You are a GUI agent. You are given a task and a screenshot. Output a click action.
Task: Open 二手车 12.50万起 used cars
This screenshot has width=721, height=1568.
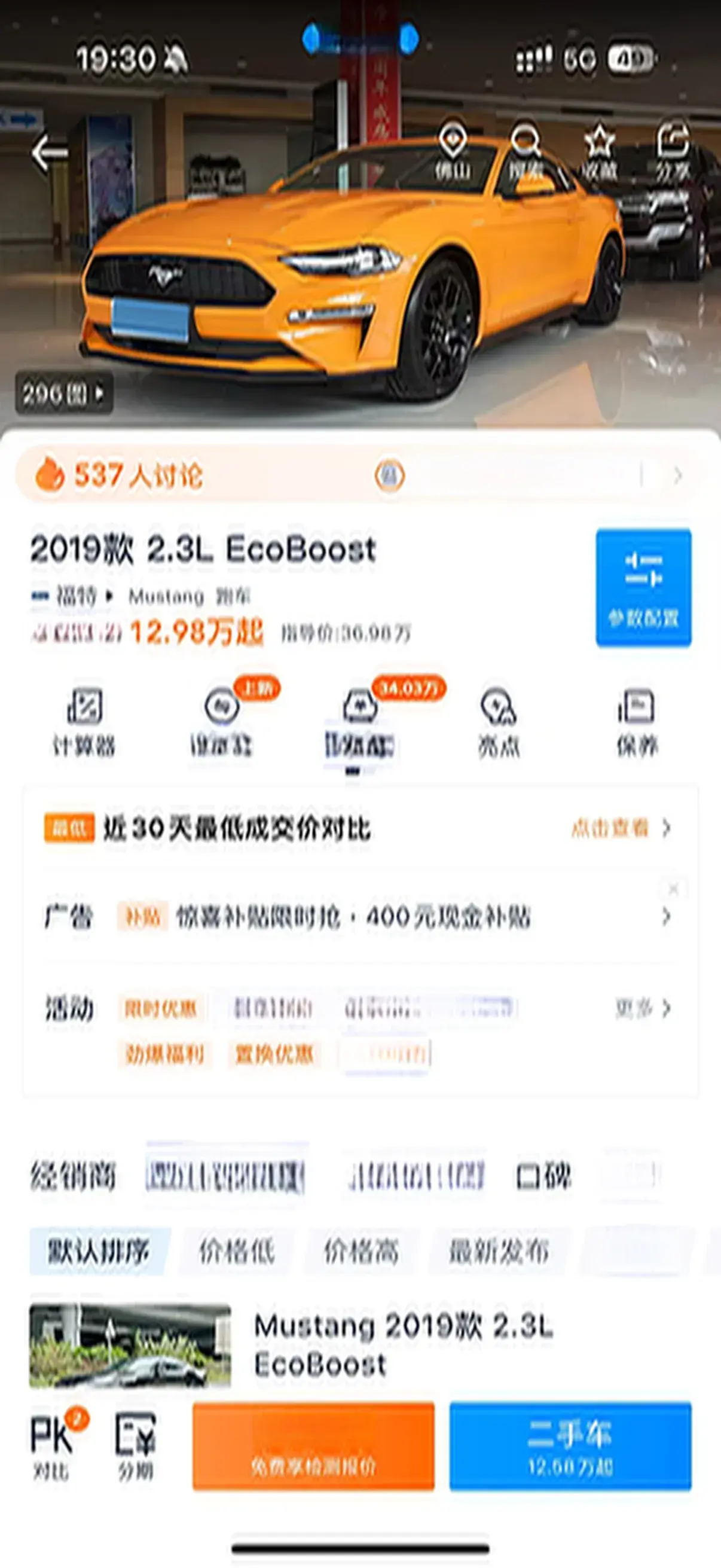[570, 1446]
